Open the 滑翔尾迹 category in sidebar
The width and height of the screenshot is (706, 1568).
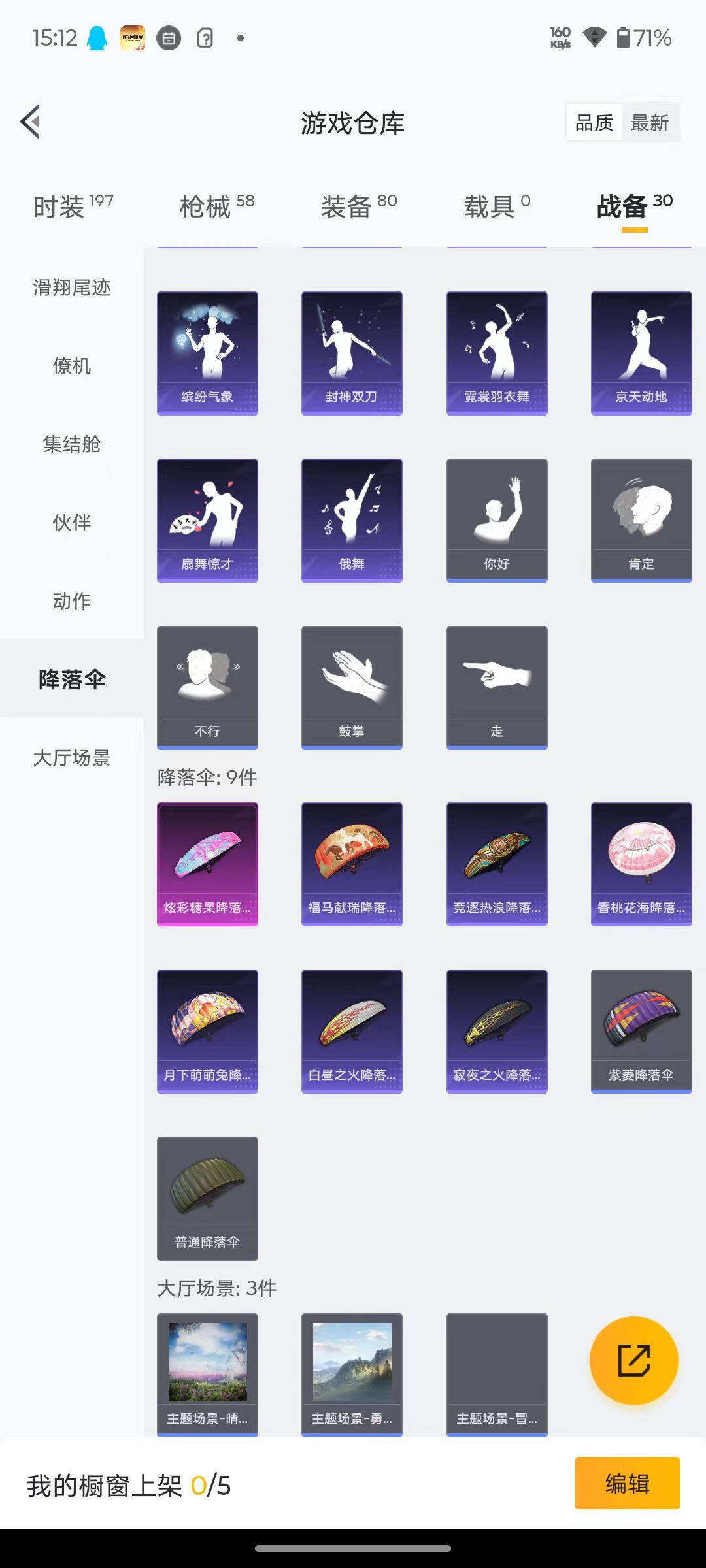point(72,288)
